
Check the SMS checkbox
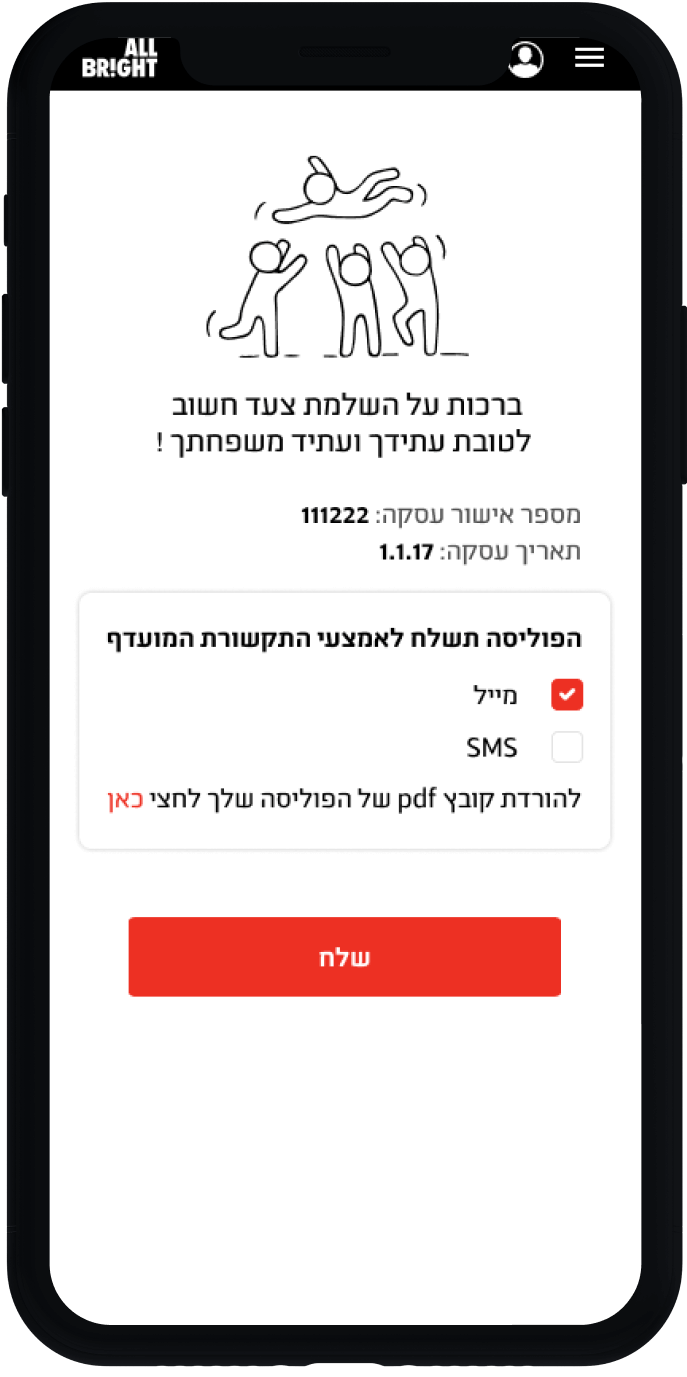tap(567, 747)
